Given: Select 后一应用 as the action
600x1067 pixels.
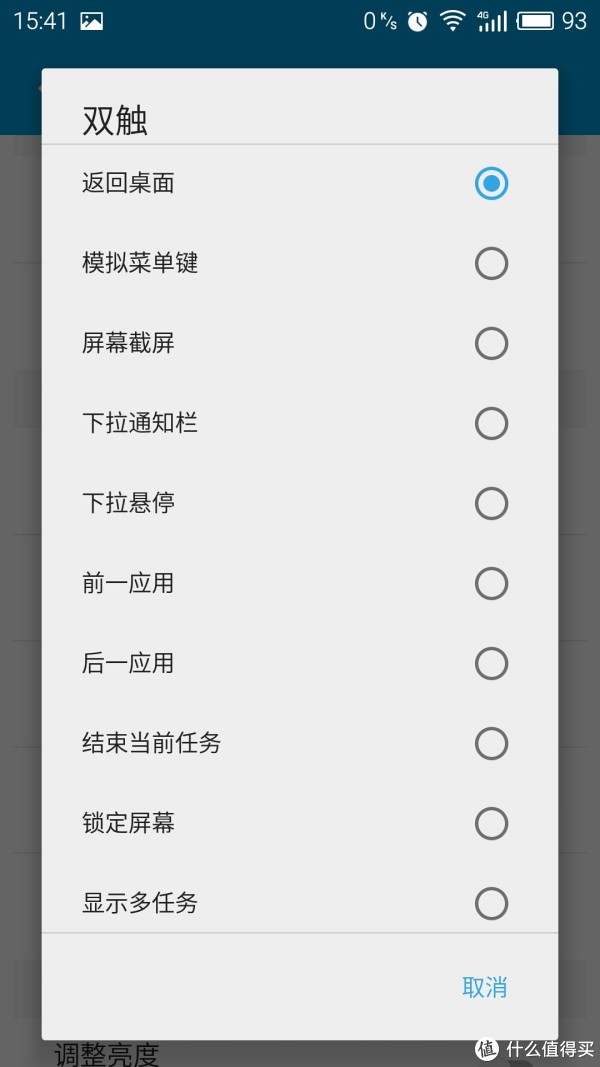Looking at the screenshot, I should [x=299, y=663].
